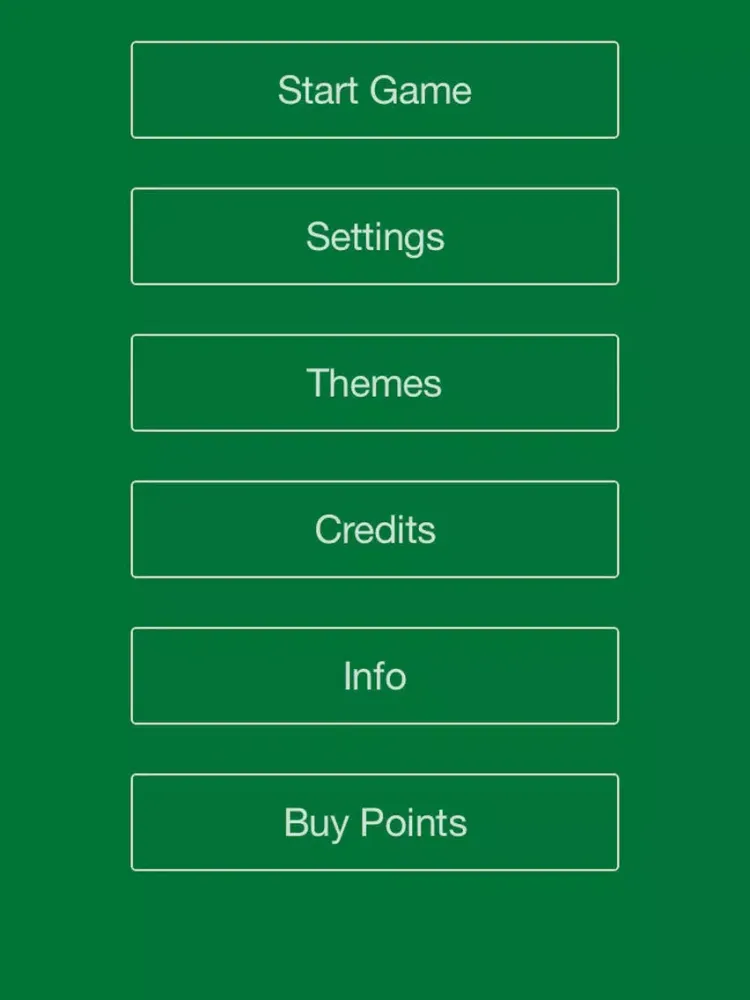The height and width of the screenshot is (1000, 750).
Task: Tap the Start Game button
Action: coord(374,90)
